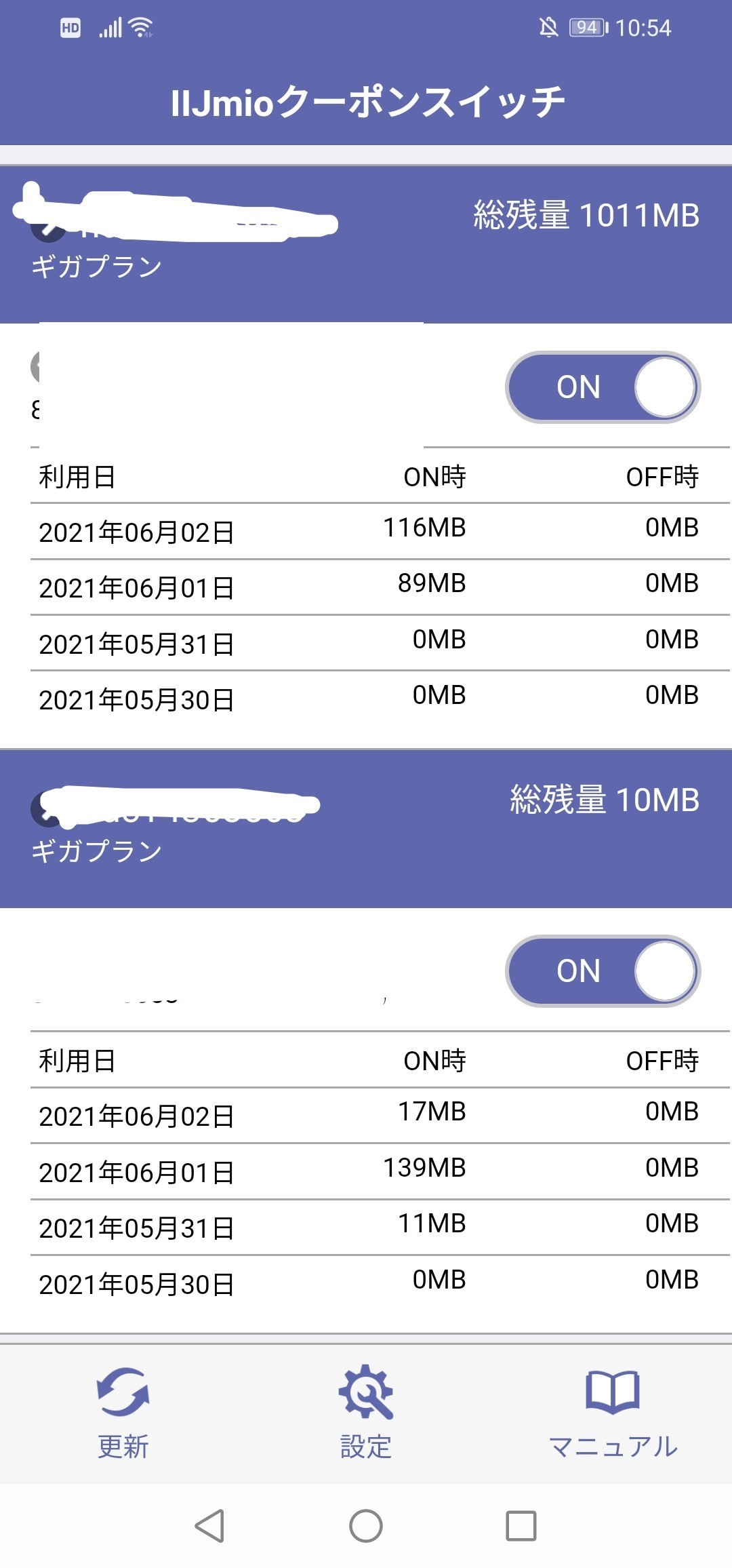The image size is (732, 1568).
Task: Toggle the coupon switch under 総残量 10MB
Action: [x=603, y=971]
